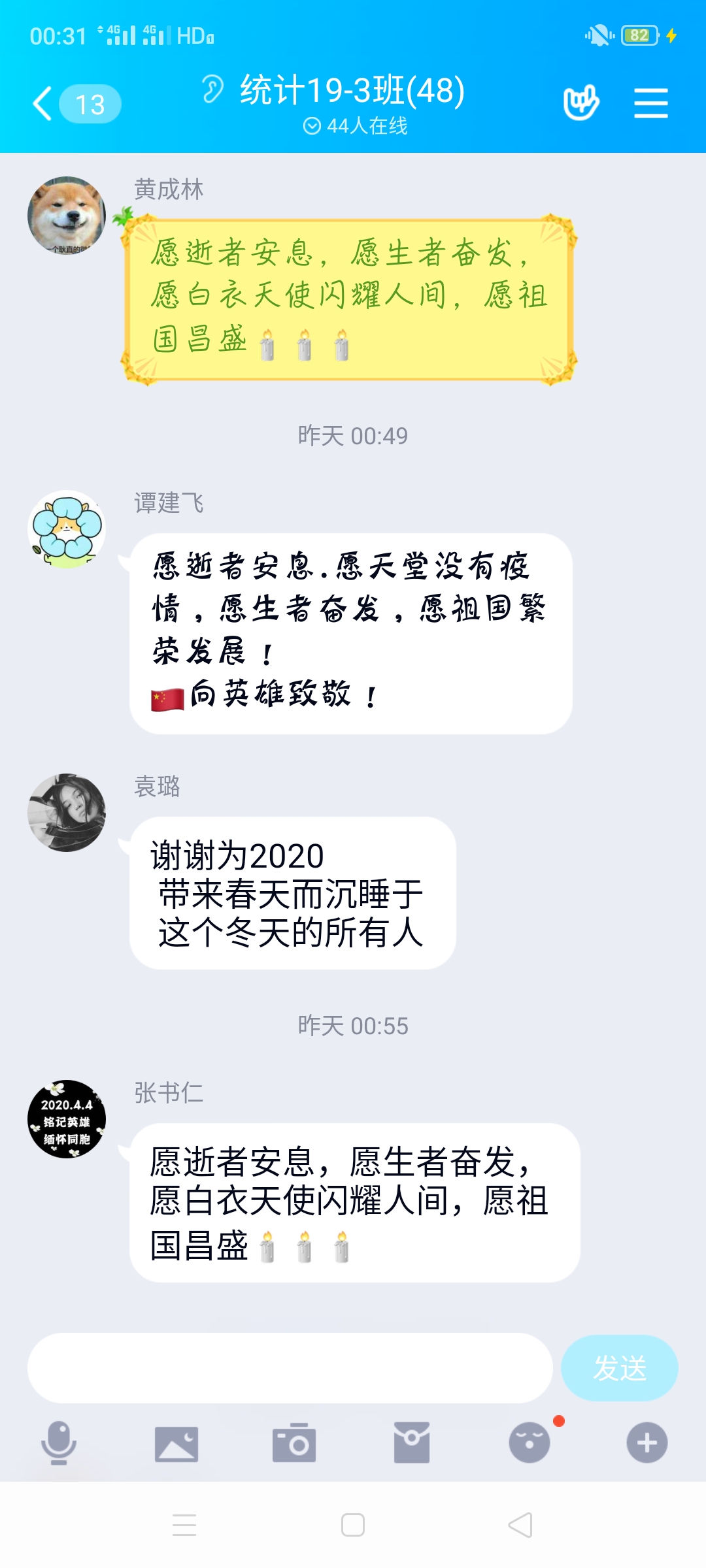Open the red envelope option

pos(412,1443)
